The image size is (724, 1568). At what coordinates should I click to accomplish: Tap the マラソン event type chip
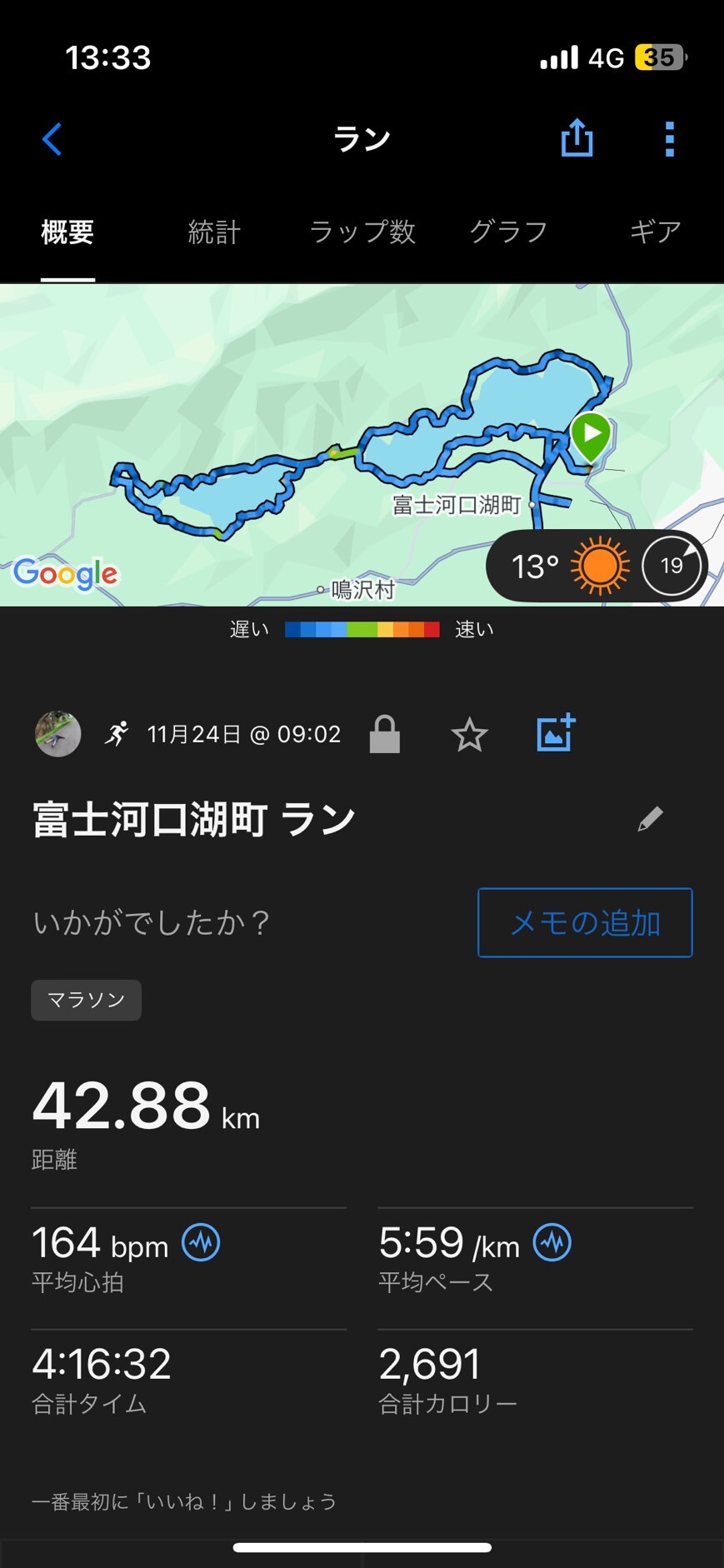[86, 1000]
